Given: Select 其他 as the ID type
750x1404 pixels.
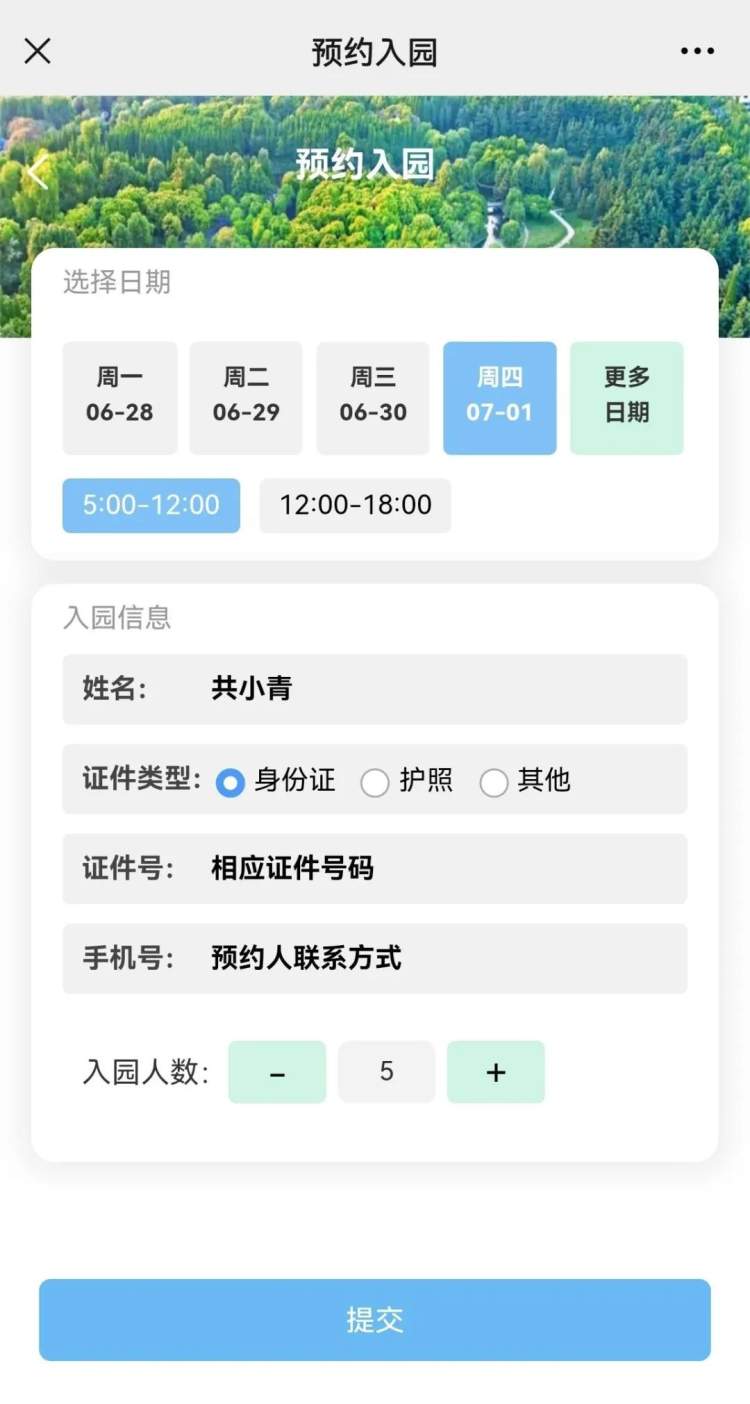Looking at the screenshot, I should (494, 782).
